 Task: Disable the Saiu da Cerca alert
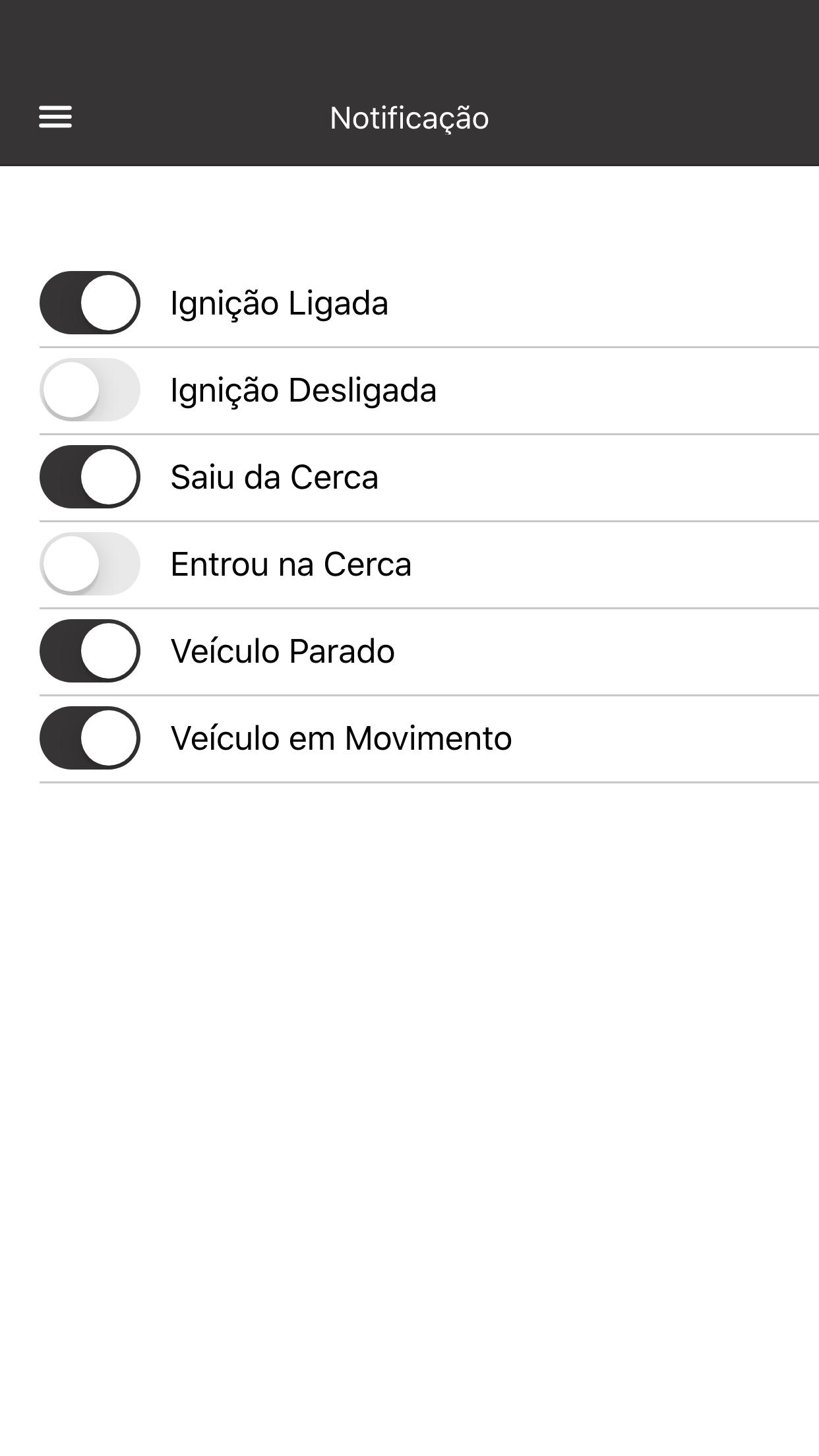tap(90, 477)
